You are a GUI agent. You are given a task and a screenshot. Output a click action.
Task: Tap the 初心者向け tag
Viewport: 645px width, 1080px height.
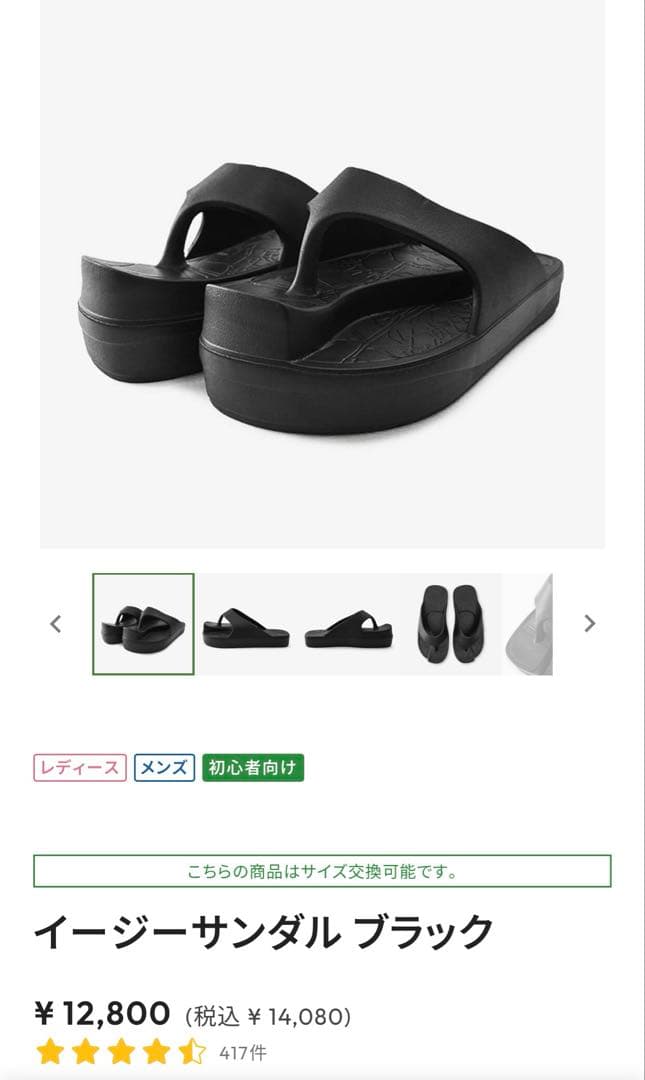pos(252,768)
